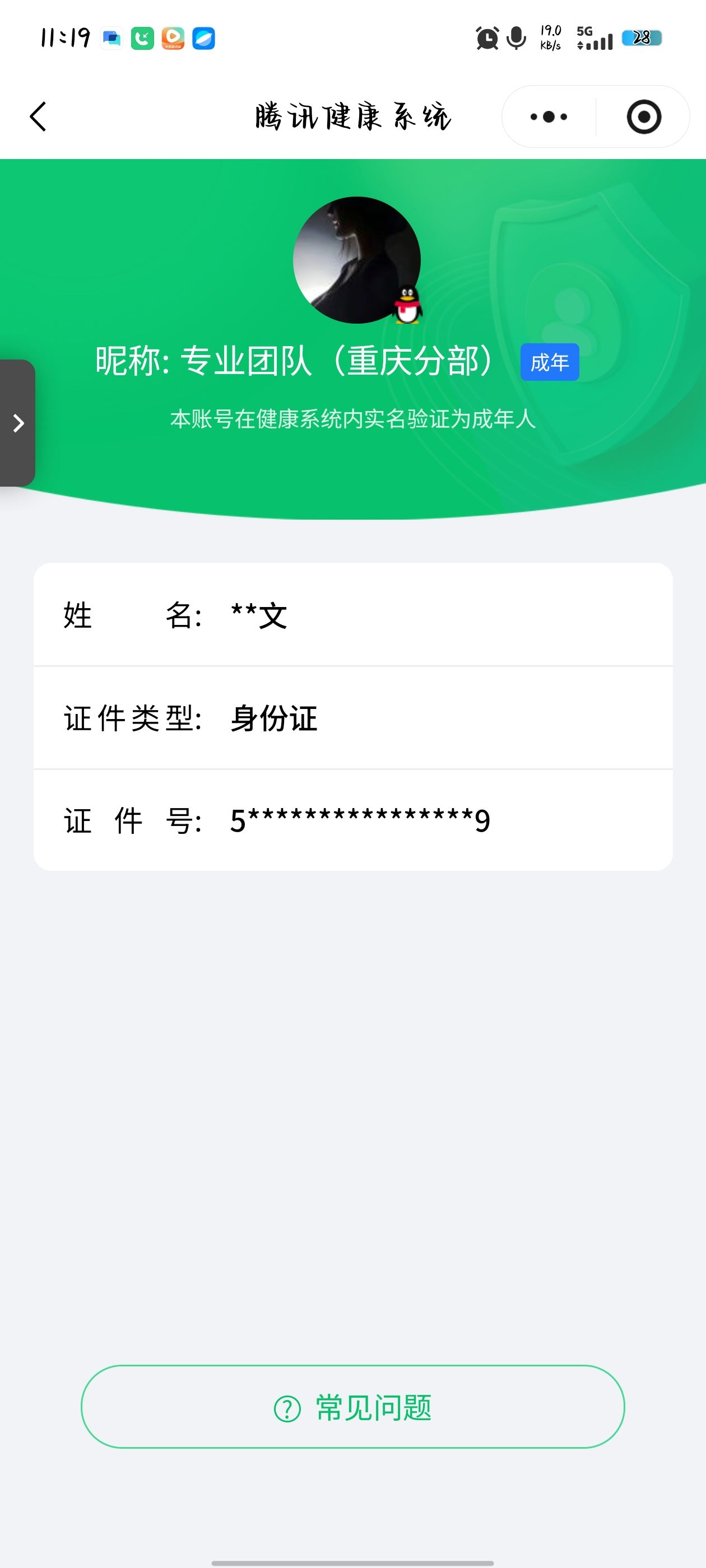Select the 腾讯健康系统 title bar
Screen dimensions: 706x1568
point(352,117)
